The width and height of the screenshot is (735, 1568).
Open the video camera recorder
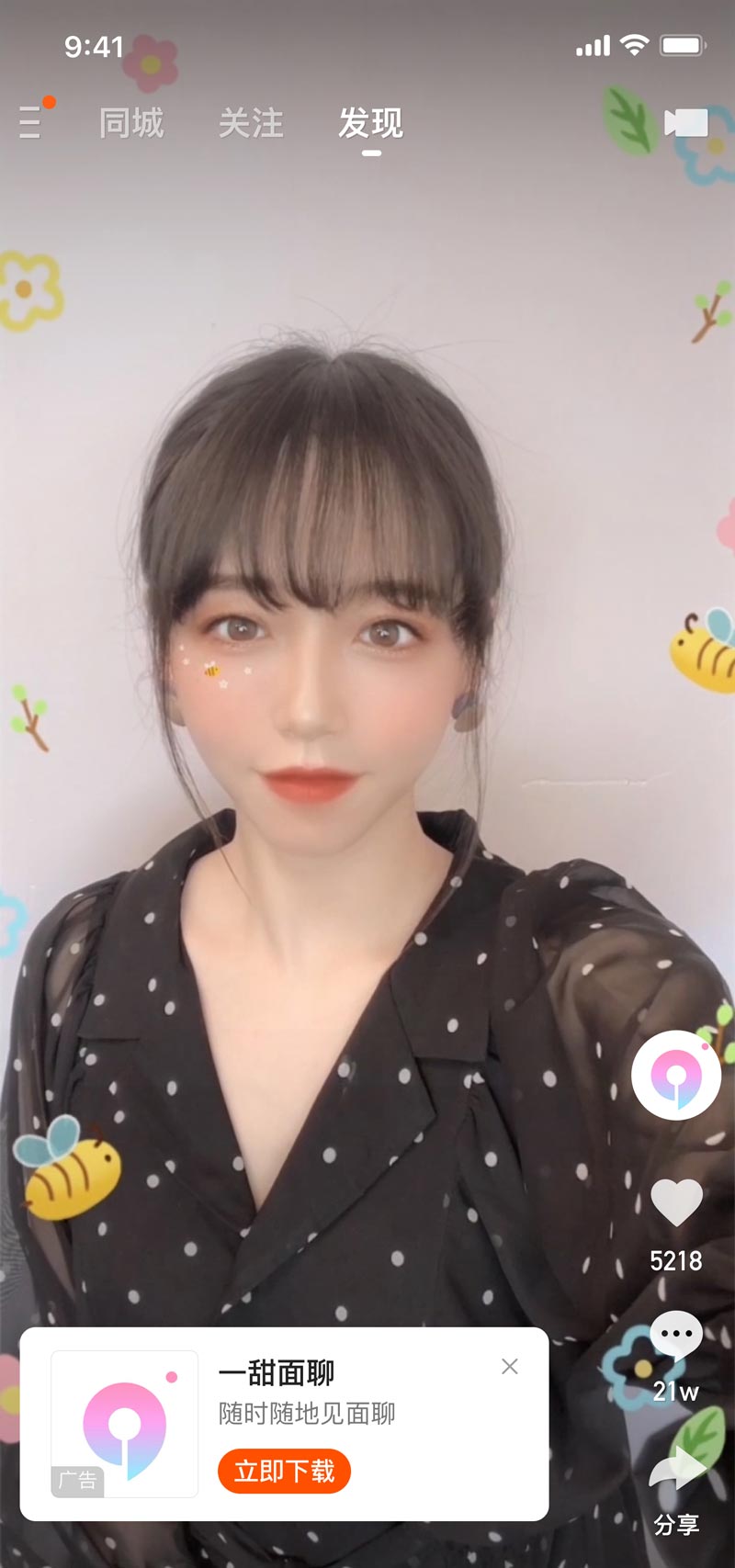click(x=685, y=123)
